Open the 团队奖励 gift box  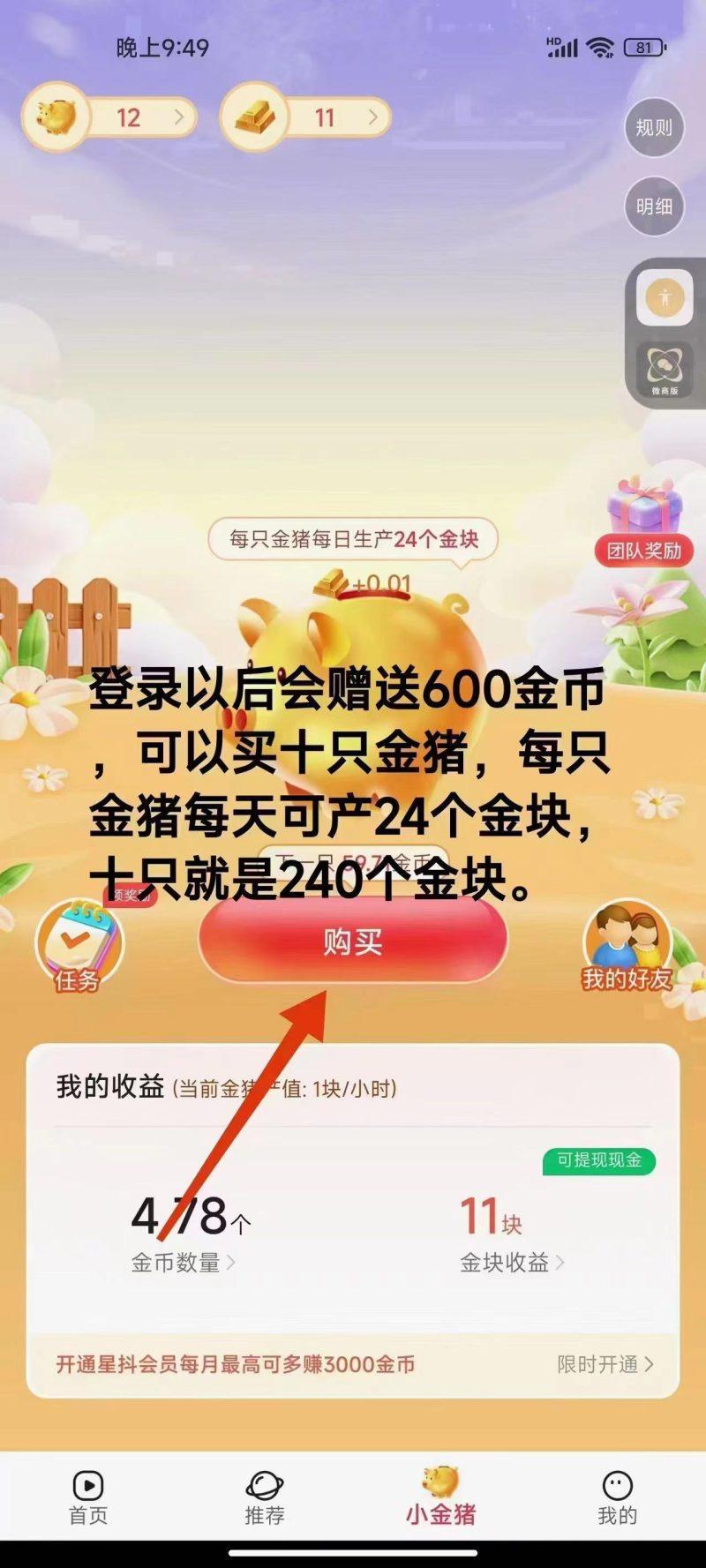[645, 521]
